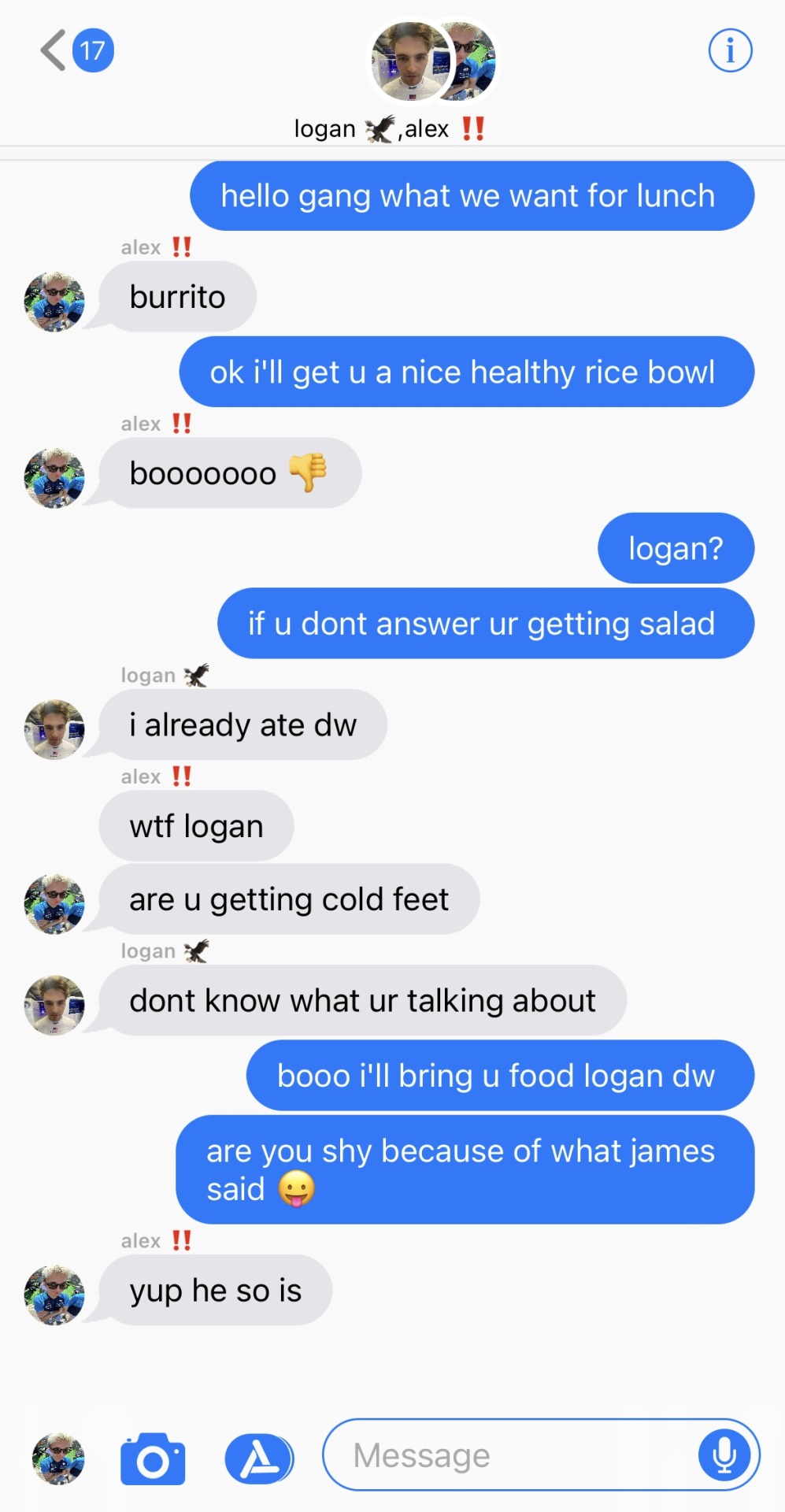Open the camera to take a photo
785x1512 pixels.
(153, 1459)
